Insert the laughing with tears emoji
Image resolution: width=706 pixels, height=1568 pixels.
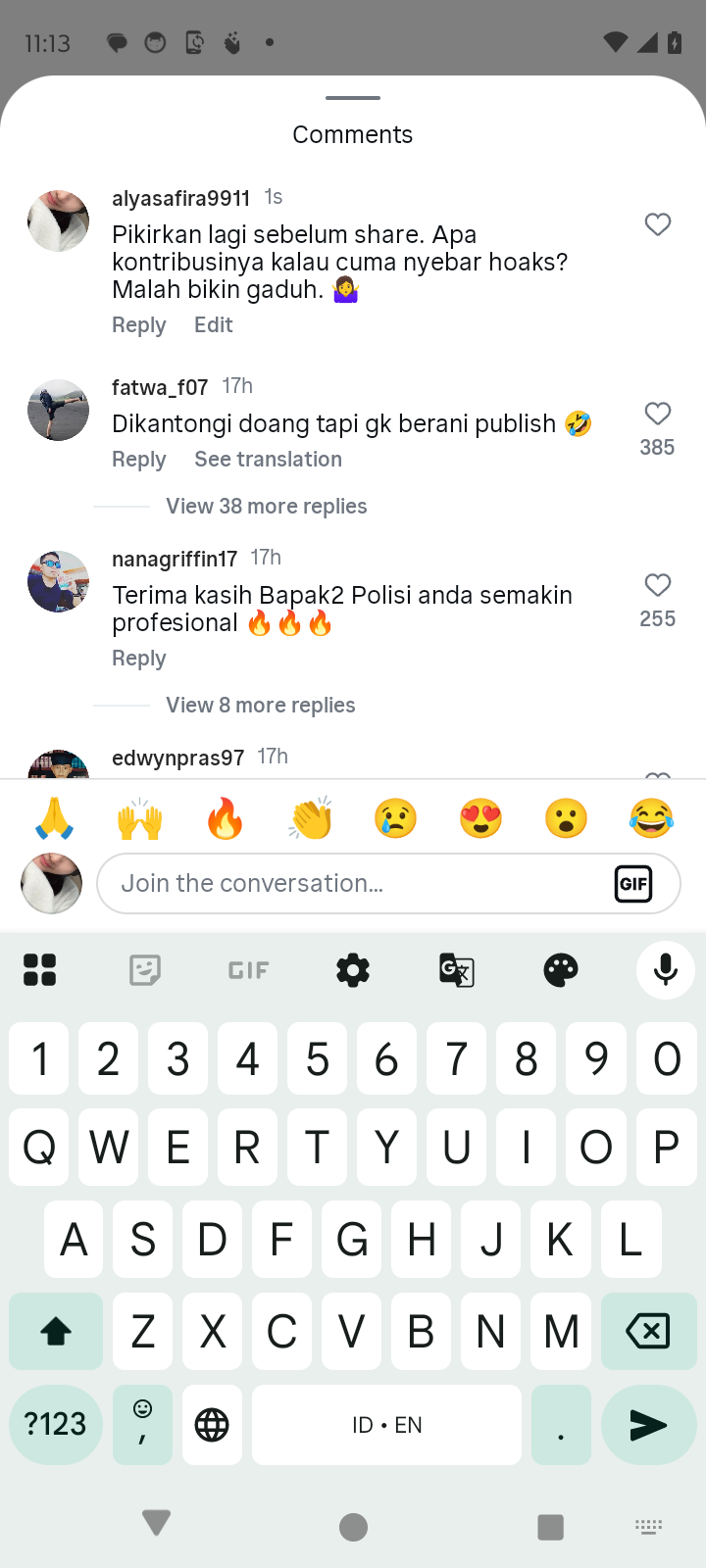(x=651, y=818)
